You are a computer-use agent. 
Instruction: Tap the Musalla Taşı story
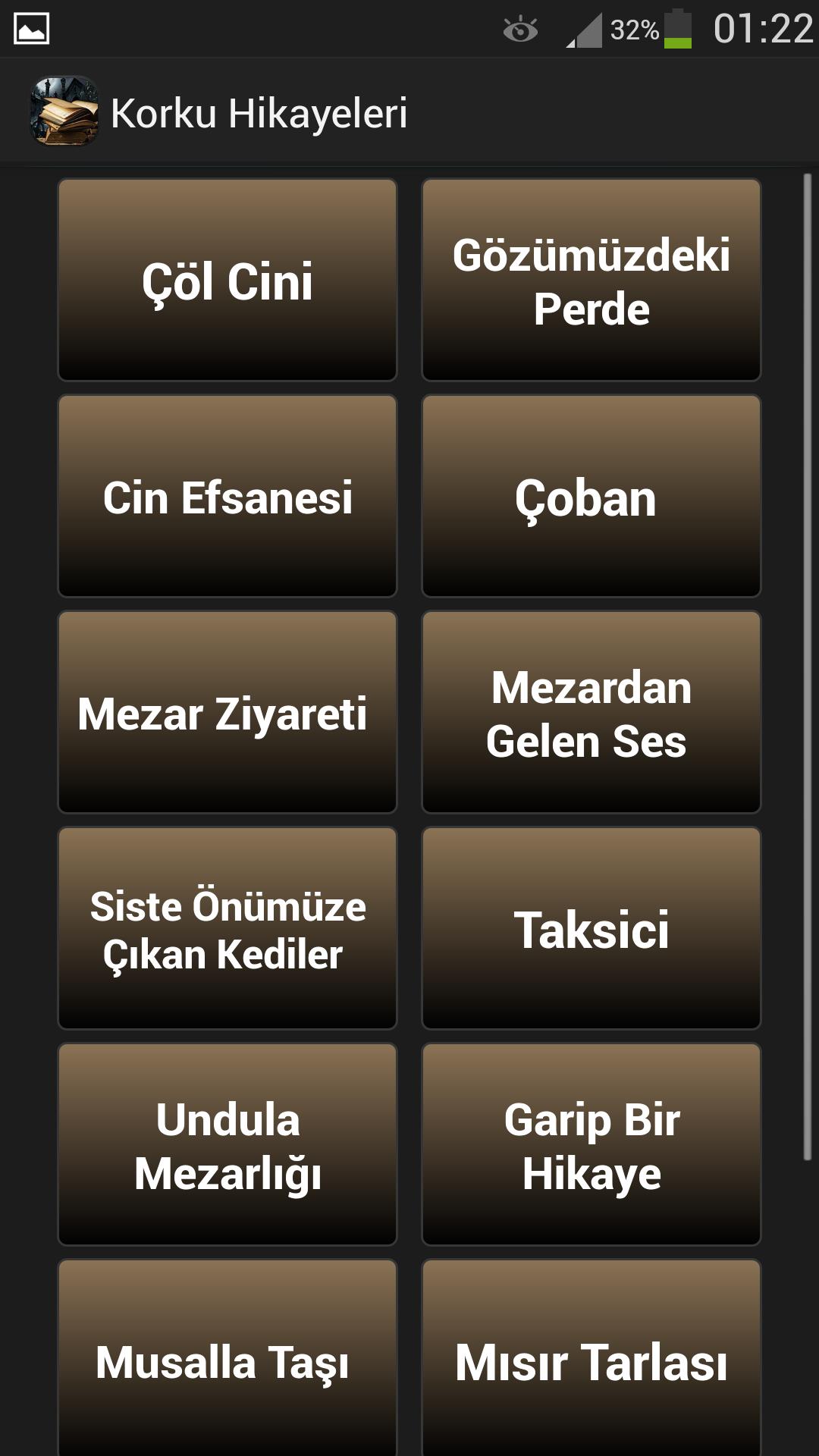click(x=227, y=1360)
